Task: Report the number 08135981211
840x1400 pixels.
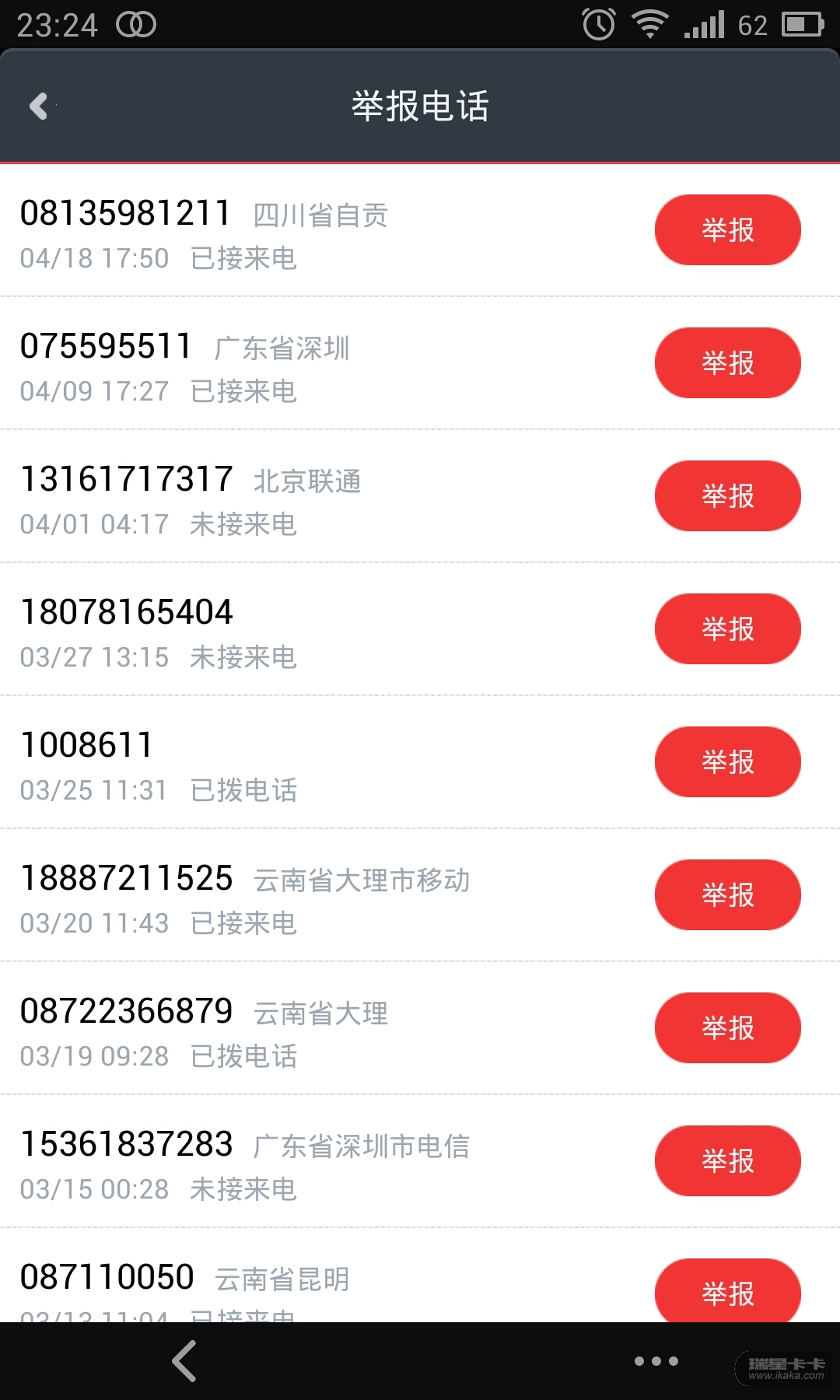Action: tap(727, 230)
